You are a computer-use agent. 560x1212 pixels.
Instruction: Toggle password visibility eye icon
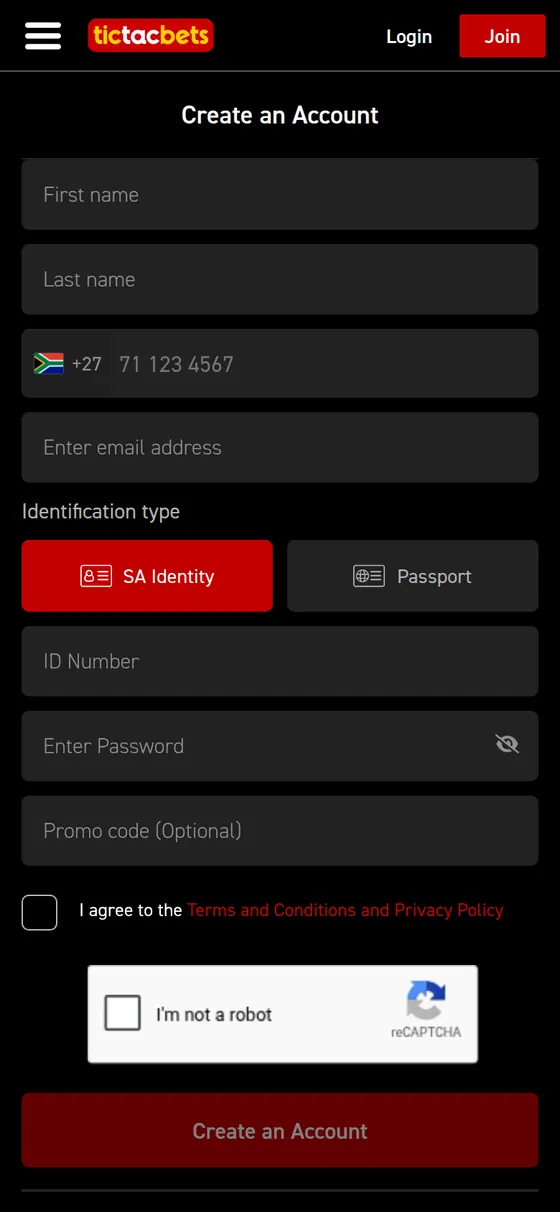pyautogui.click(x=507, y=744)
